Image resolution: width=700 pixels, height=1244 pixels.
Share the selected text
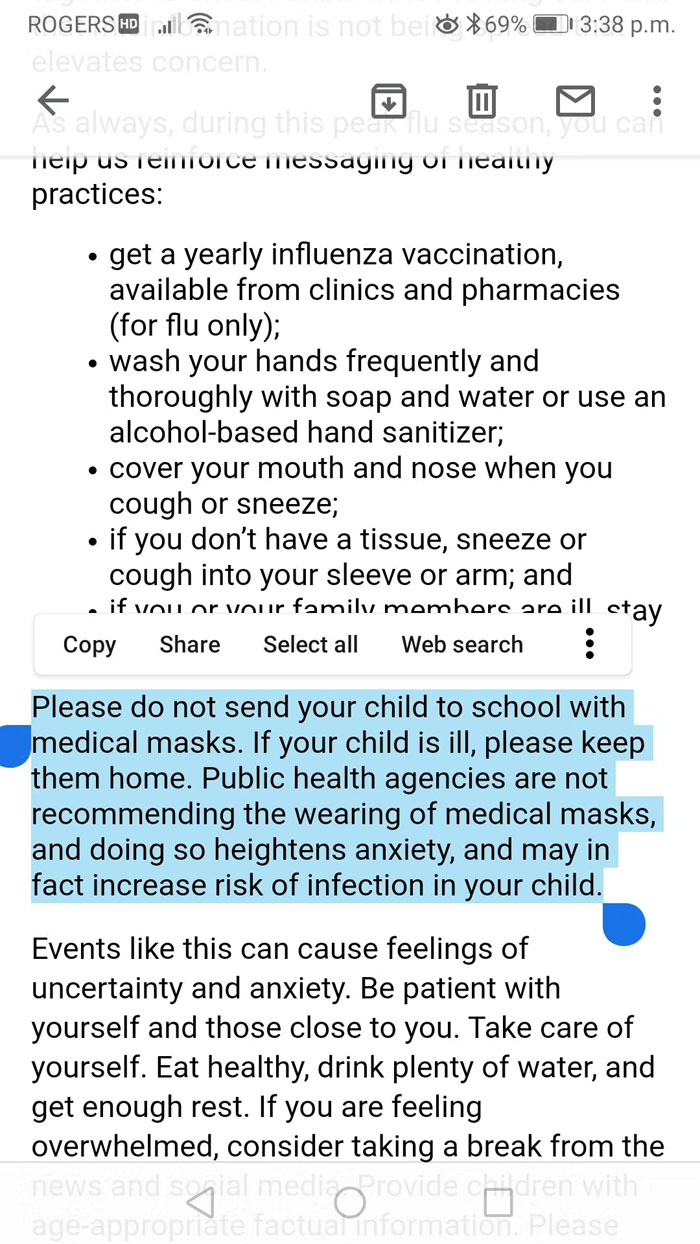(189, 645)
